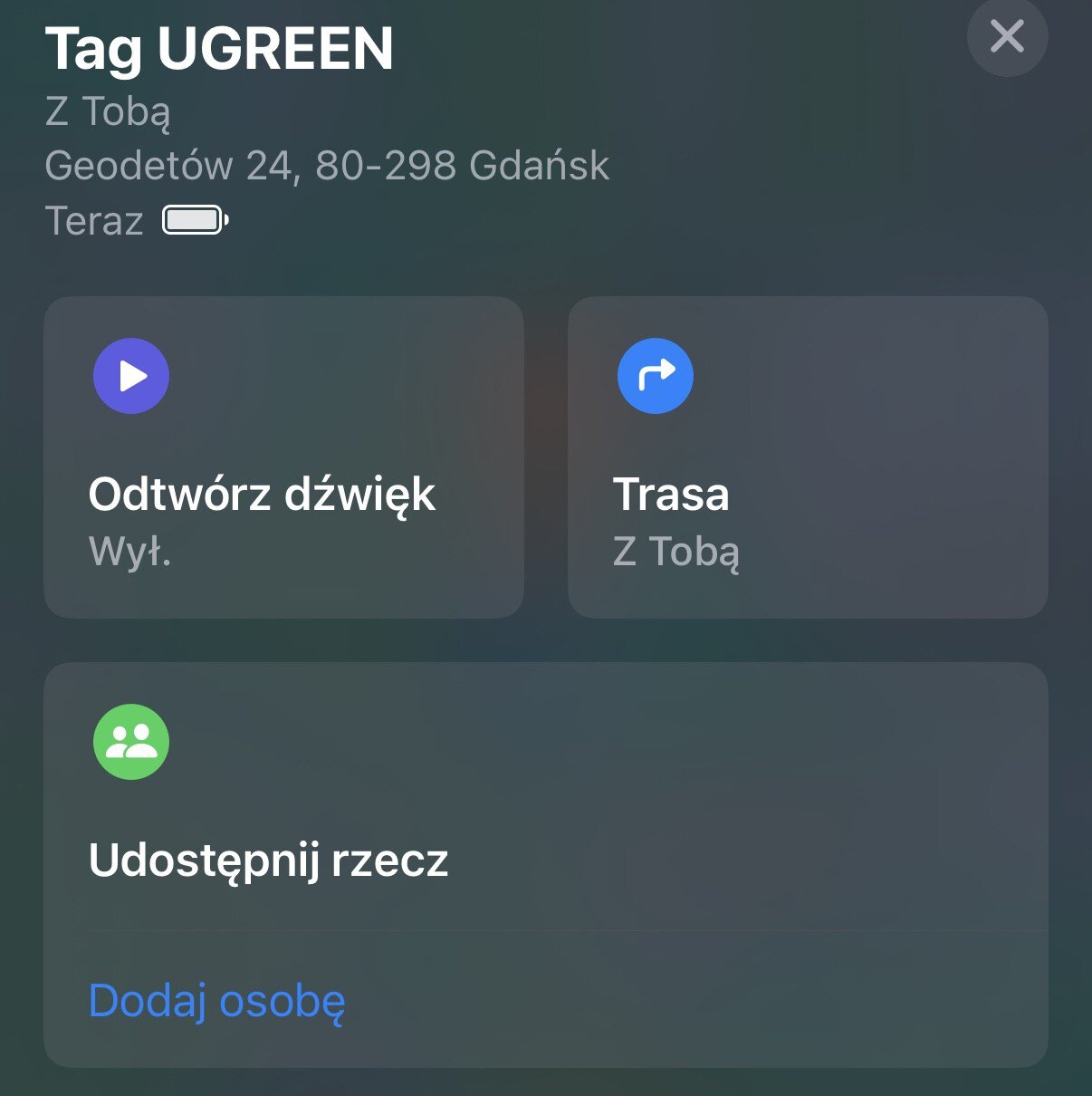Open Trasa directions card
Screen dimensions: 1092x1096
click(x=807, y=457)
